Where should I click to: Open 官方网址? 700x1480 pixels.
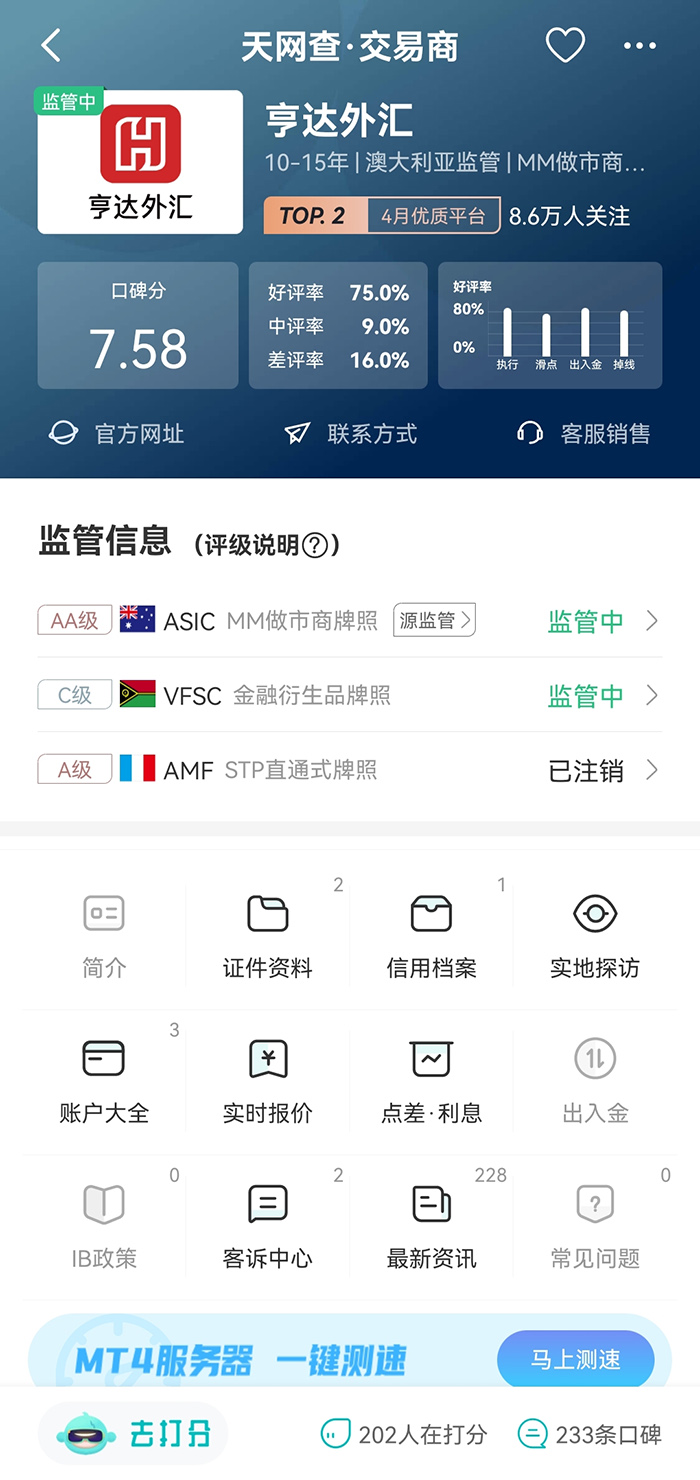tap(117, 433)
